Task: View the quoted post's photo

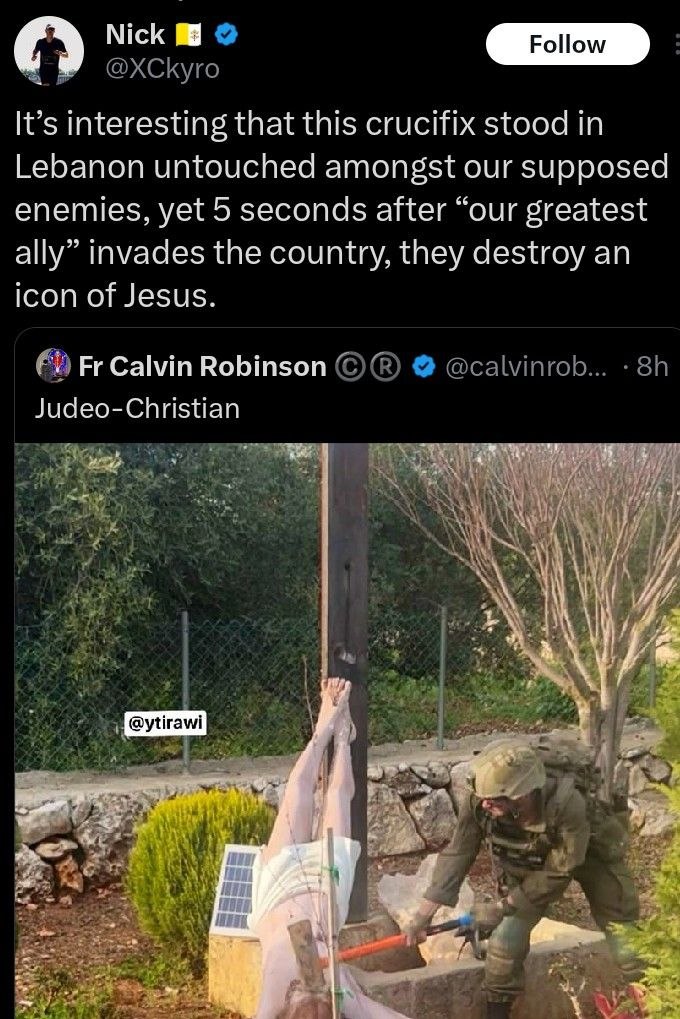Action: click(x=347, y=730)
